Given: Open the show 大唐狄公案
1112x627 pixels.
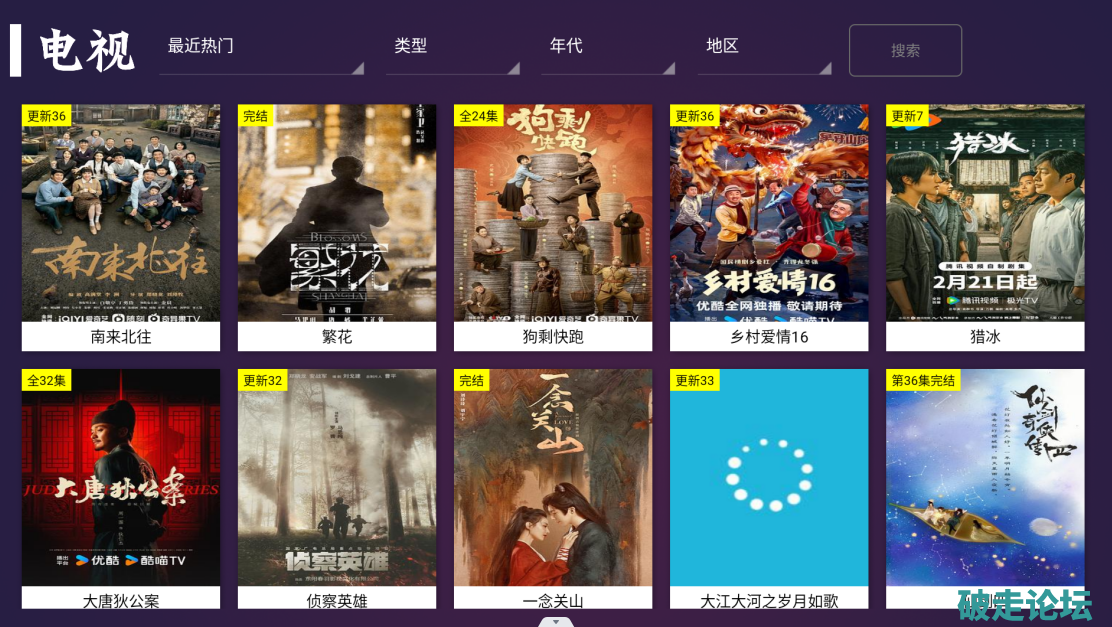Looking at the screenshot, I should 121,488.
